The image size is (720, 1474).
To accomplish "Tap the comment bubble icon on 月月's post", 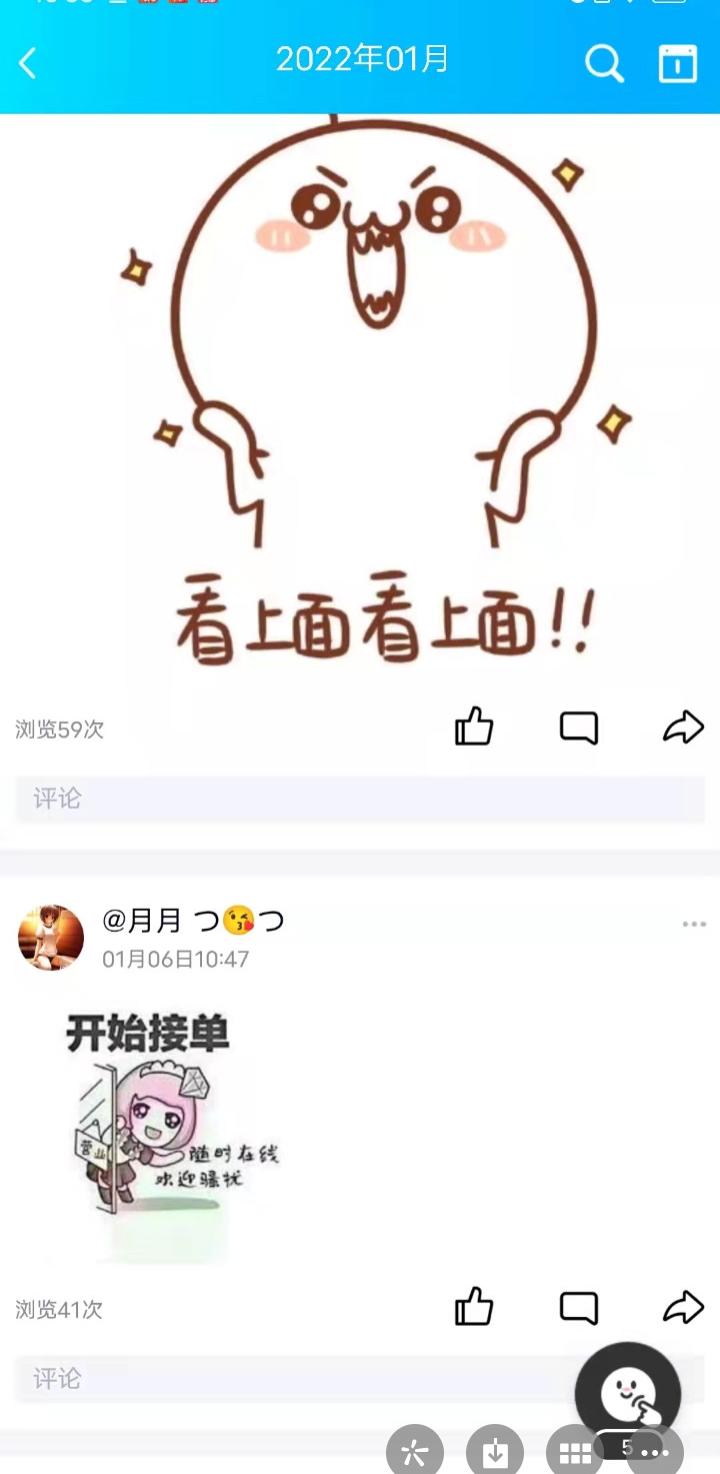I will click(578, 1306).
